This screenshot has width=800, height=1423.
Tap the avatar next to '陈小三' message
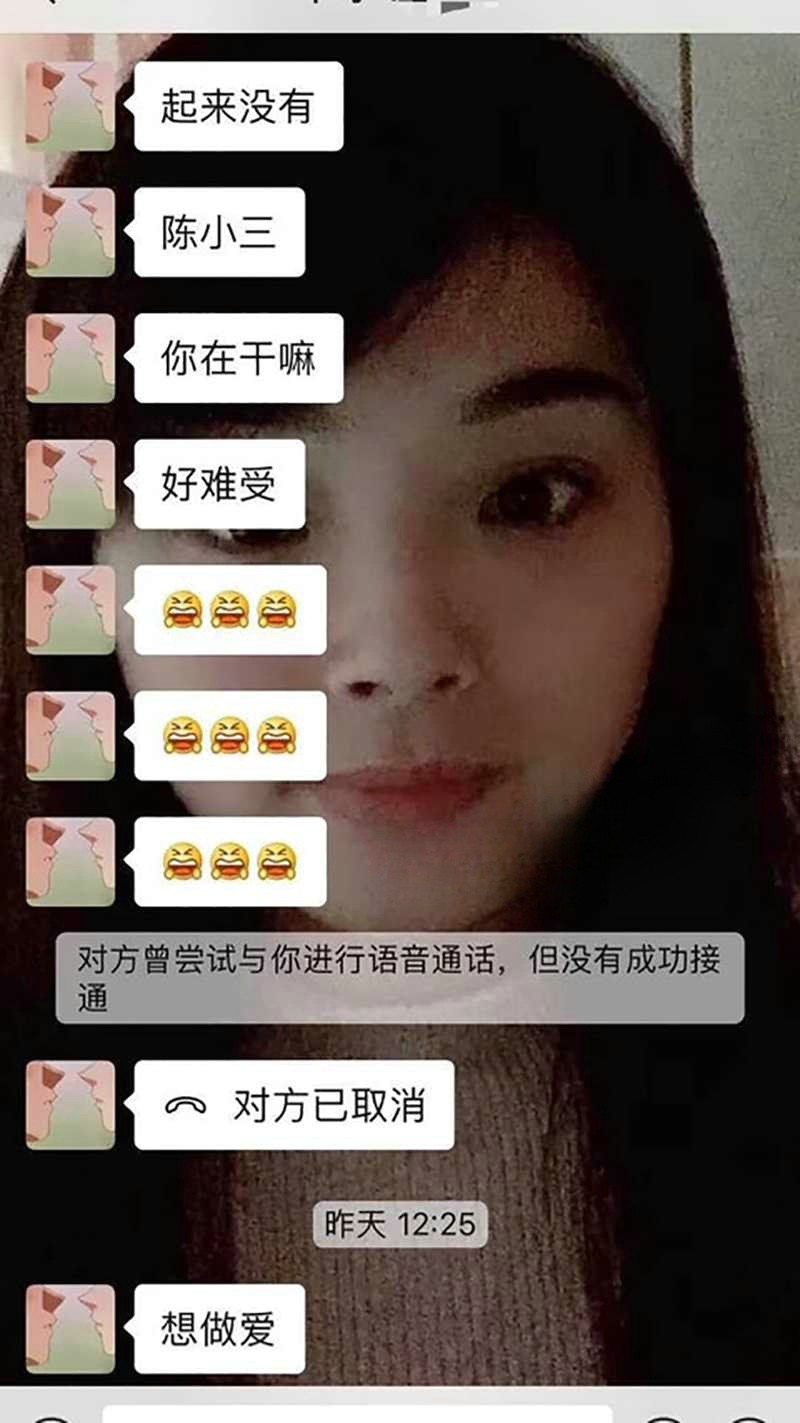tap(70, 232)
